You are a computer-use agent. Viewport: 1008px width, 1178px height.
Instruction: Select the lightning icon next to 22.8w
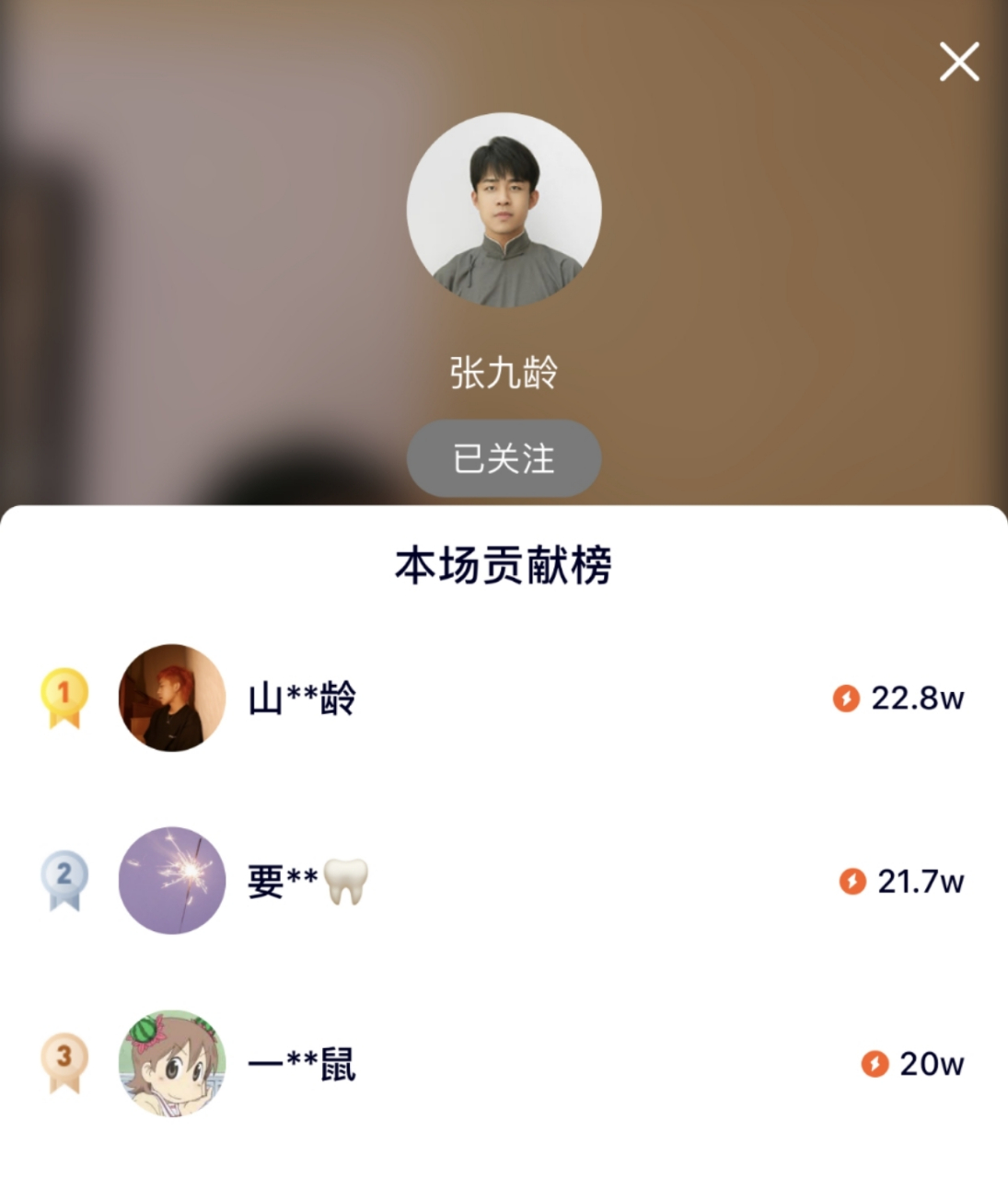tap(848, 699)
